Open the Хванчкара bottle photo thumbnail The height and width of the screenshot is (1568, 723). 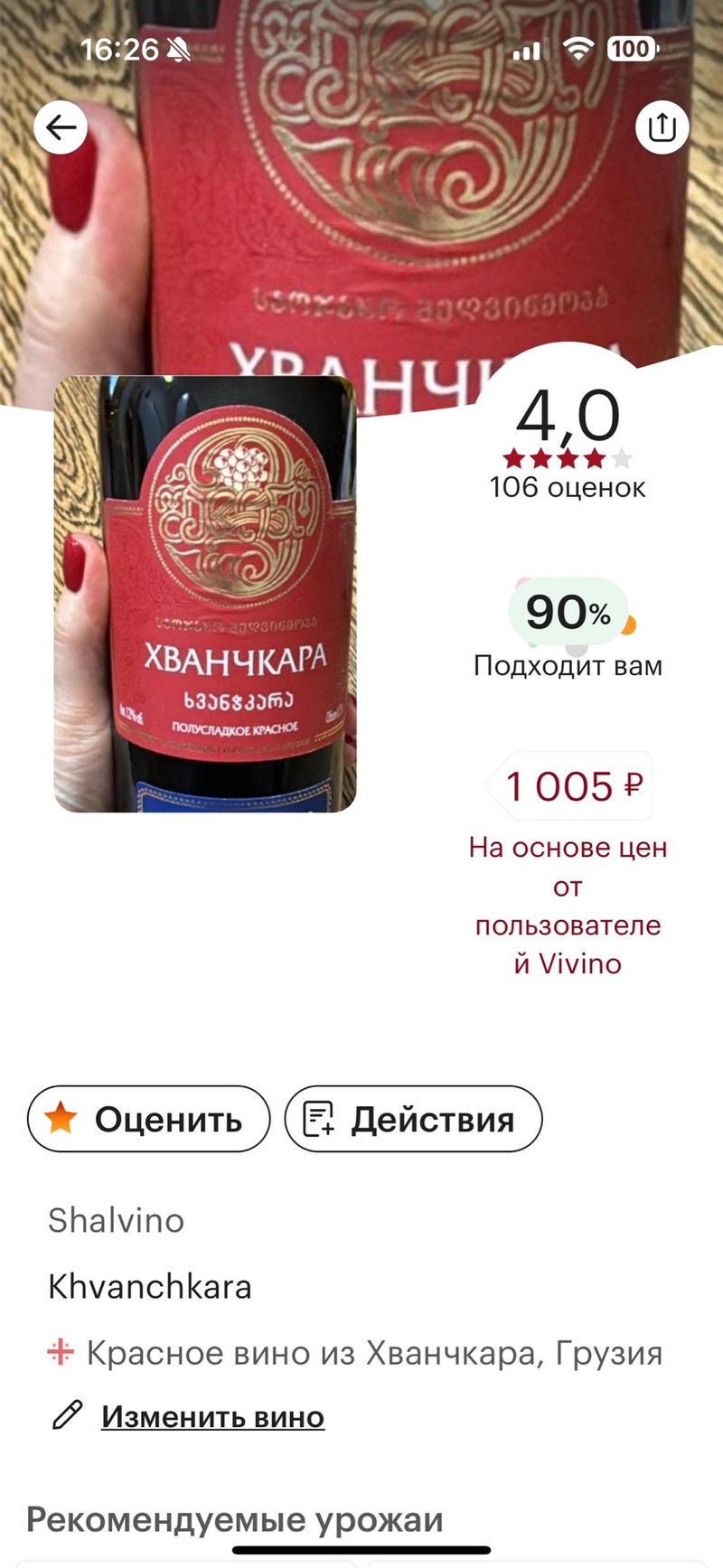pyautogui.click(x=205, y=594)
